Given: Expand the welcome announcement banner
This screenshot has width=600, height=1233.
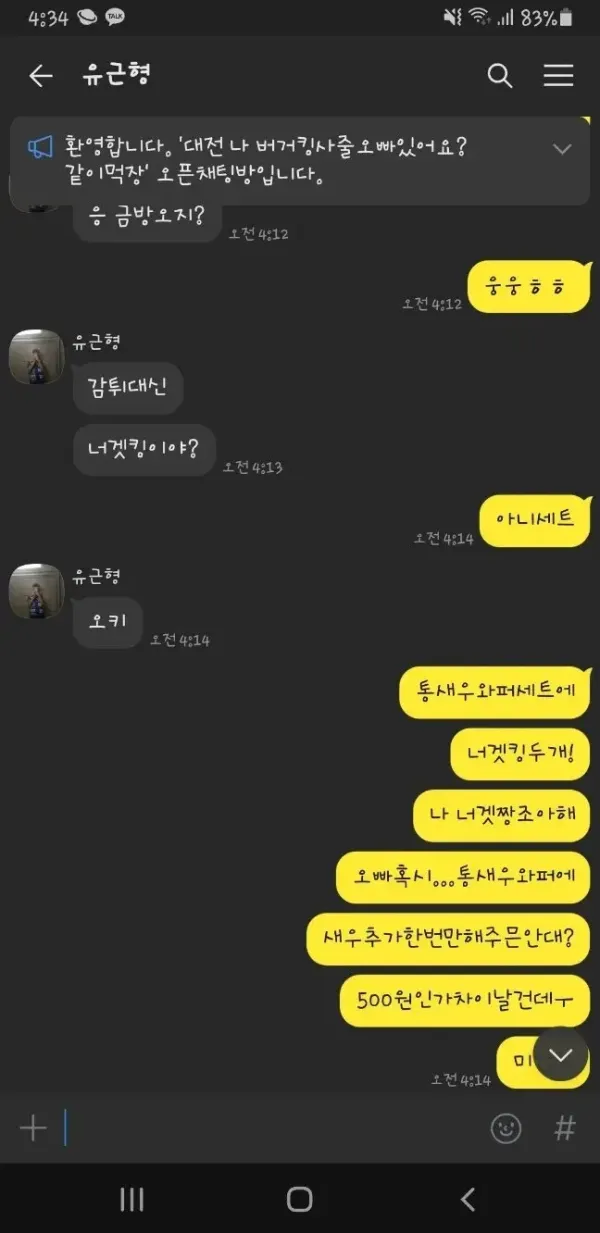Looking at the screenshot, I should pyautogui.click(x=562, y=149).
